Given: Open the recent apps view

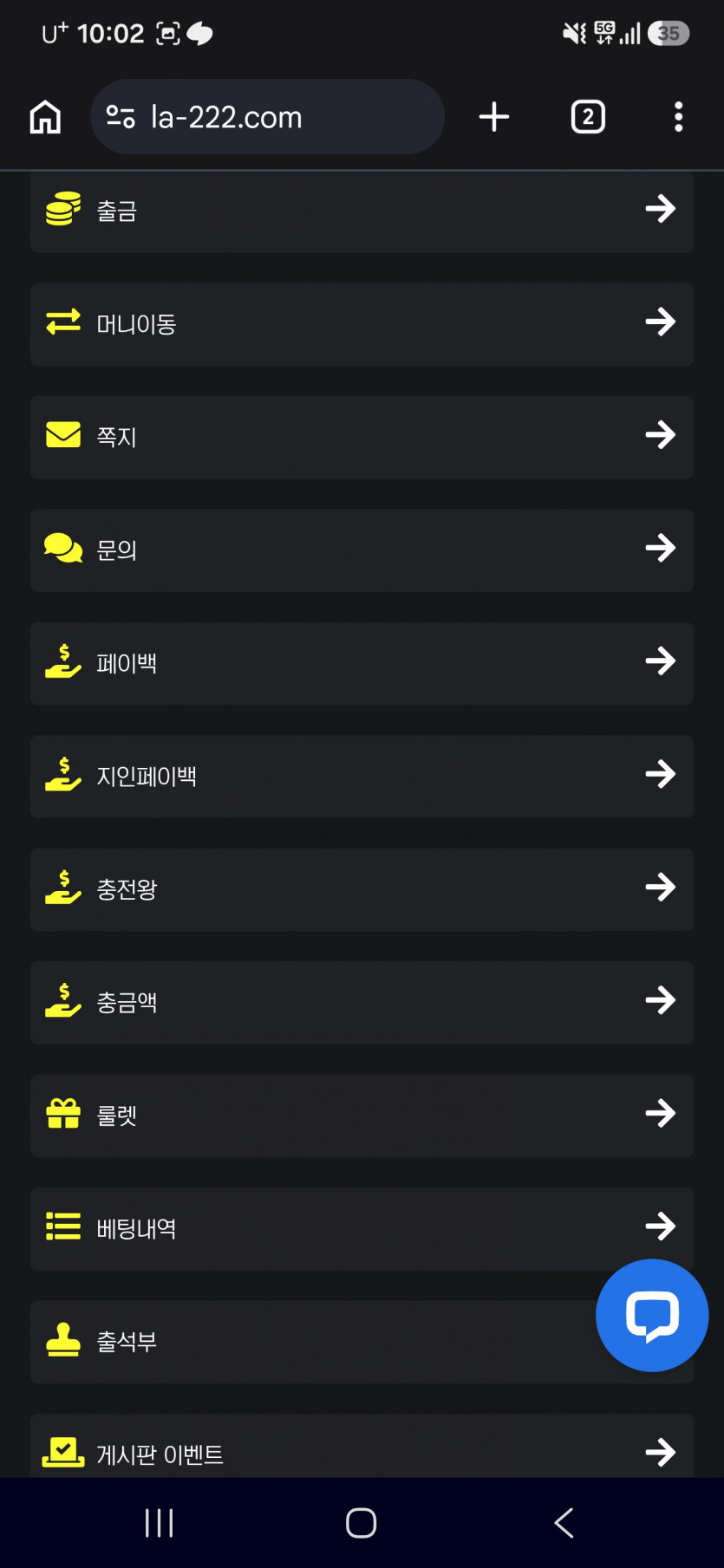Looking at the screenshot, I should click(160, 1523).
